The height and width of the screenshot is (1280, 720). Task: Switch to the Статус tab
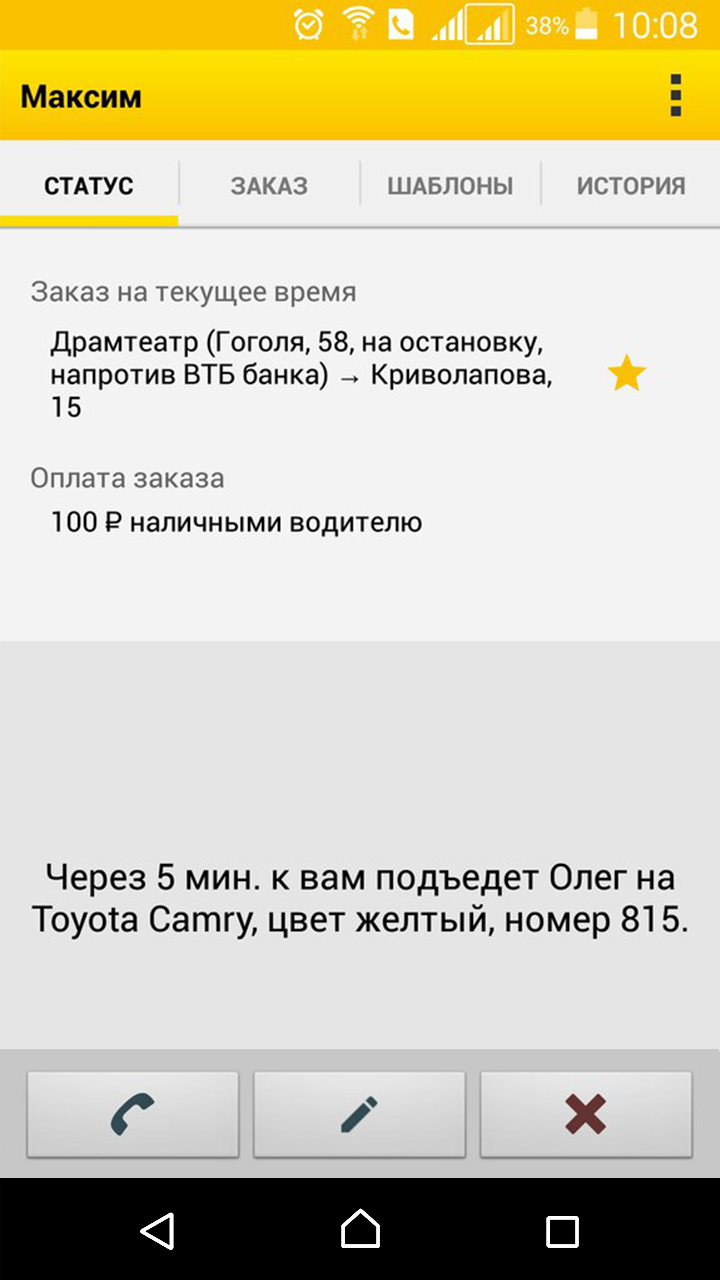[89, 186]
